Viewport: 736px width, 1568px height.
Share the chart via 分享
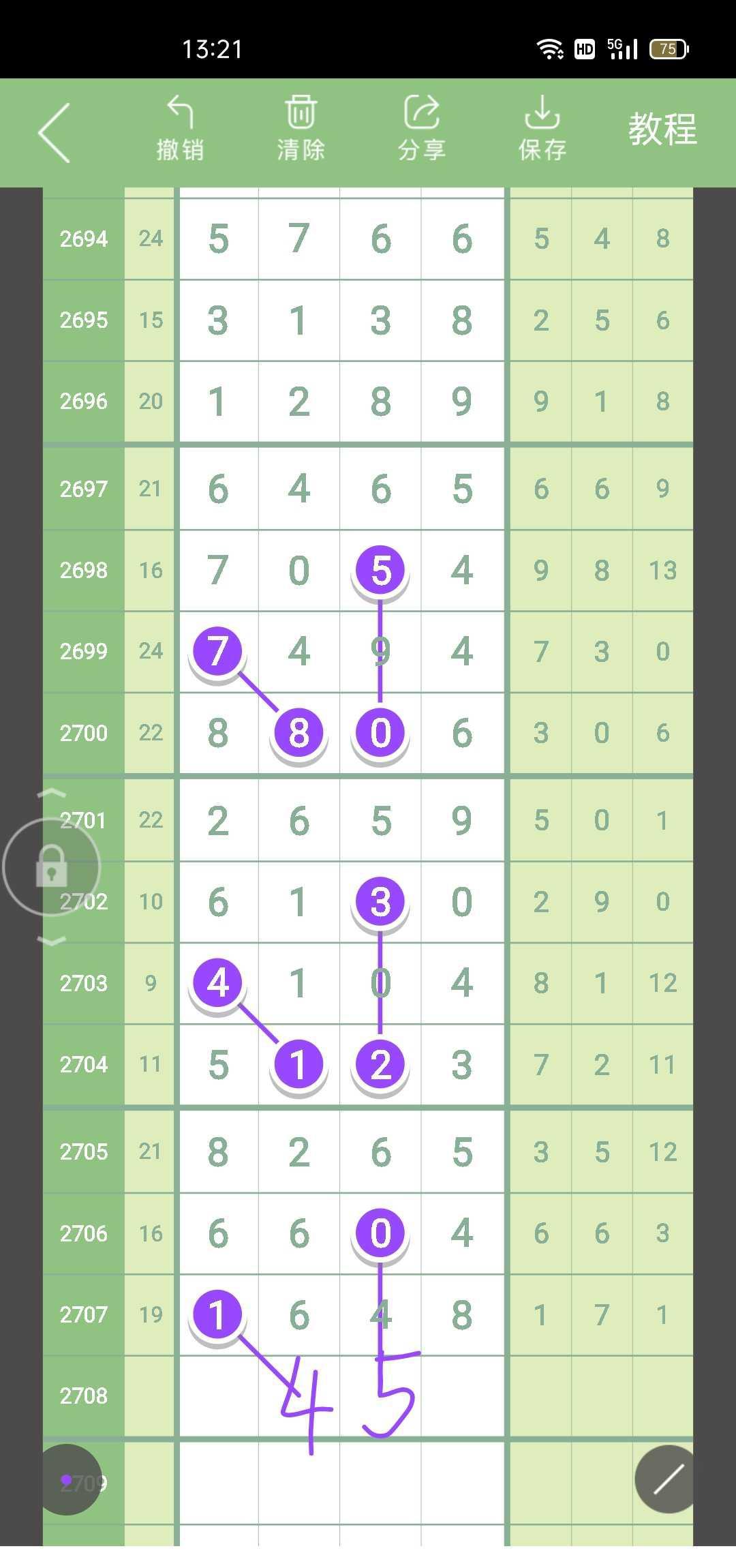click(x=421, y=129)
